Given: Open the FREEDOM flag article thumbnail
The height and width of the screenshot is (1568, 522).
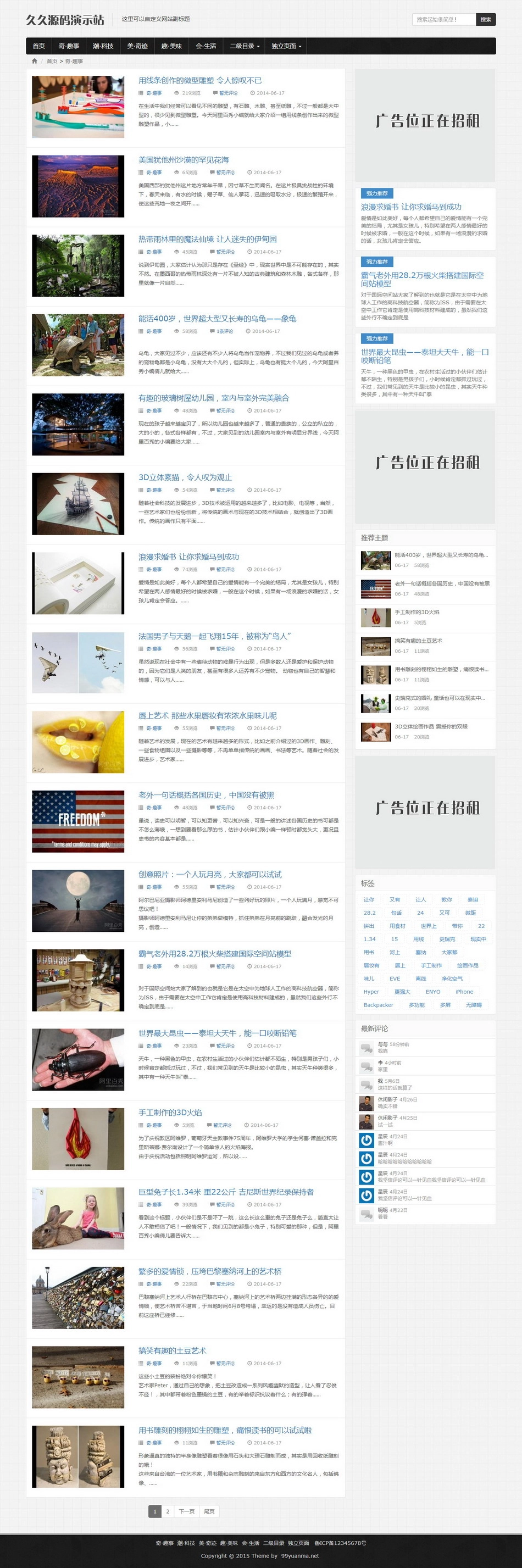Looking at the screenshot, I should pyautogui.click(x=78, y=821).
